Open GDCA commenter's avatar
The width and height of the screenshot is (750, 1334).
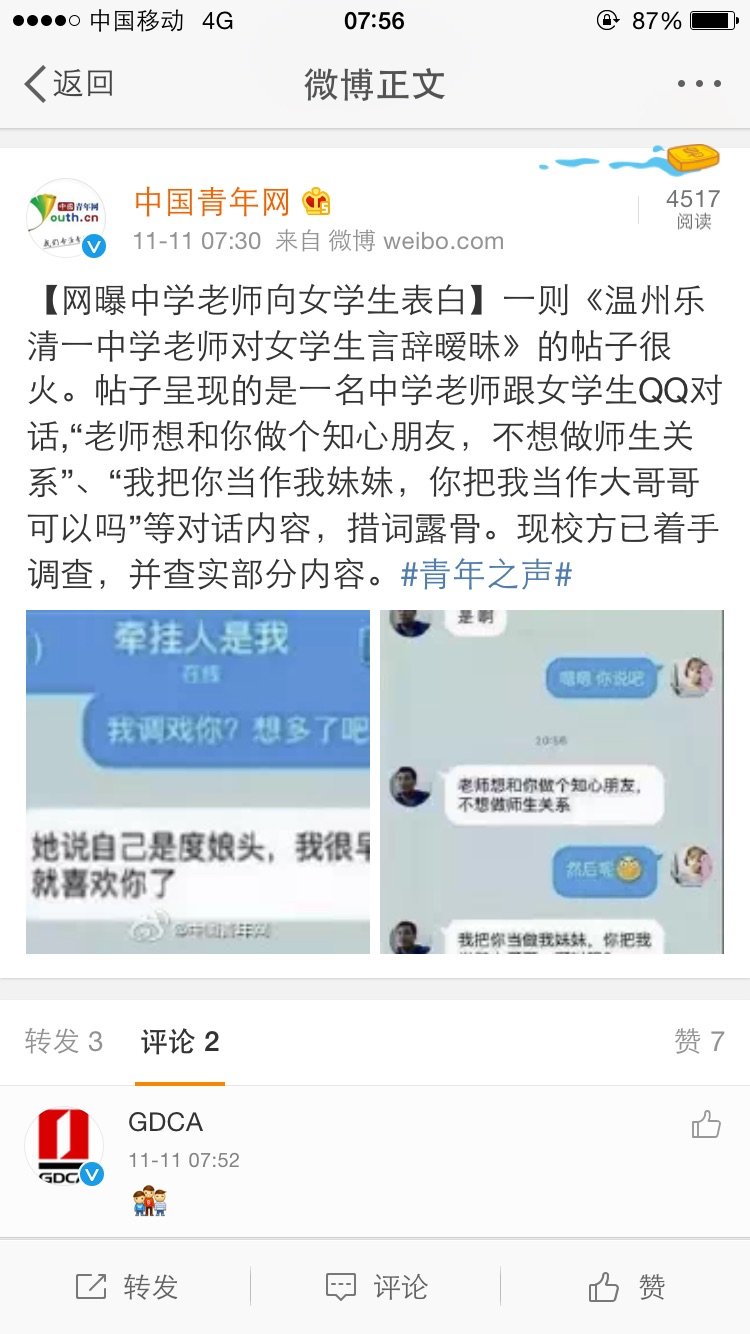[64, 1148]
